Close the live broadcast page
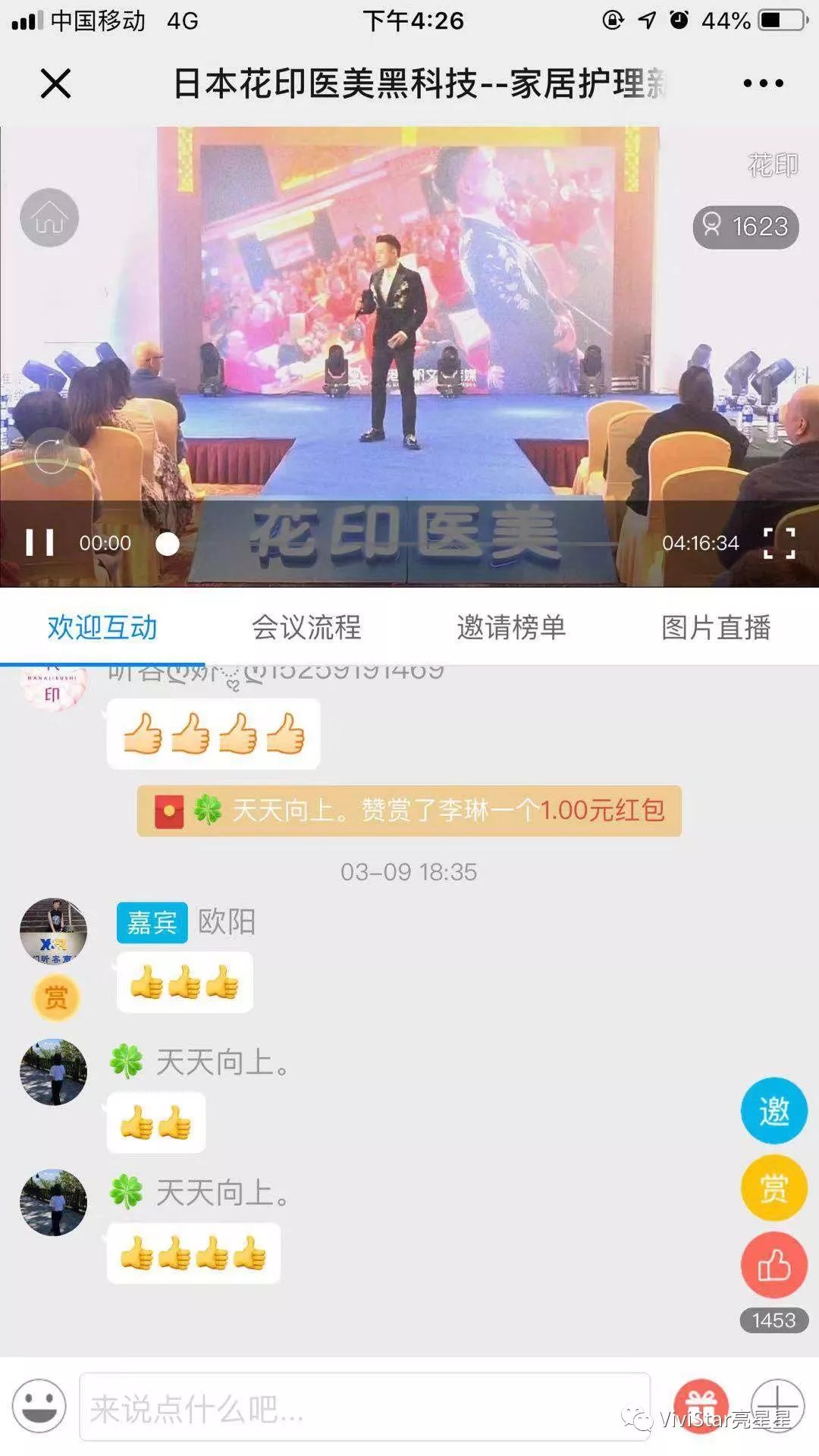The height and width of the screenshot is (1456, 819). tap(55, 83)
